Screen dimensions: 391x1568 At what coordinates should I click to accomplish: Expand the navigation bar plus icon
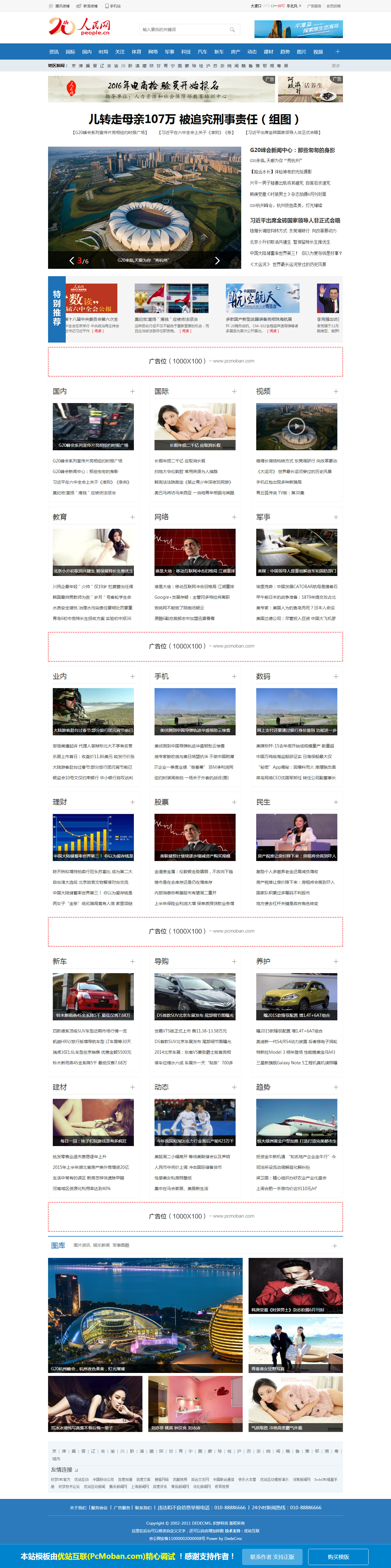pos(338,52)
